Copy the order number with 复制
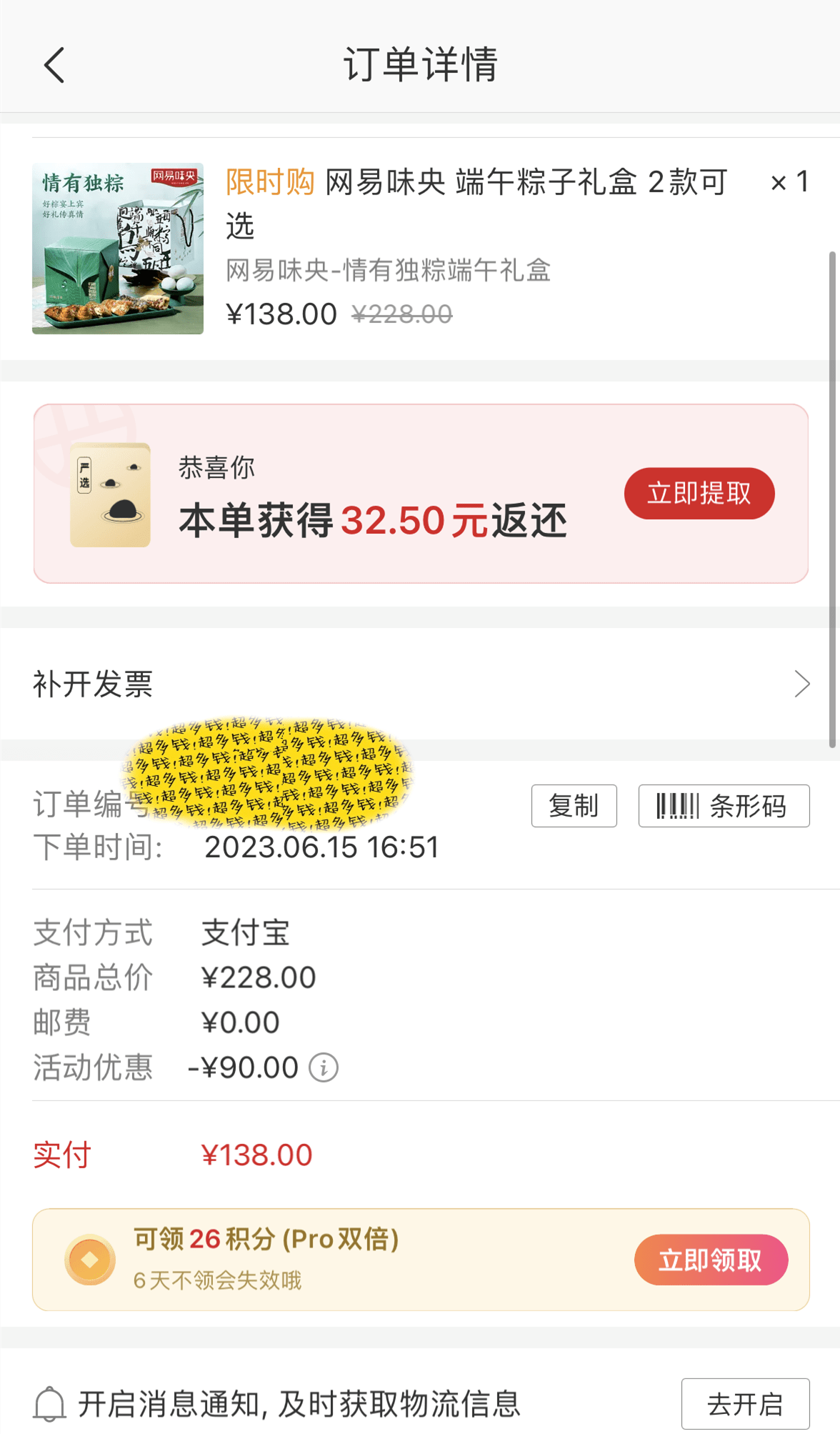Screen dimensions: 840x1434 pyautogui.click(x=574, y=806)
